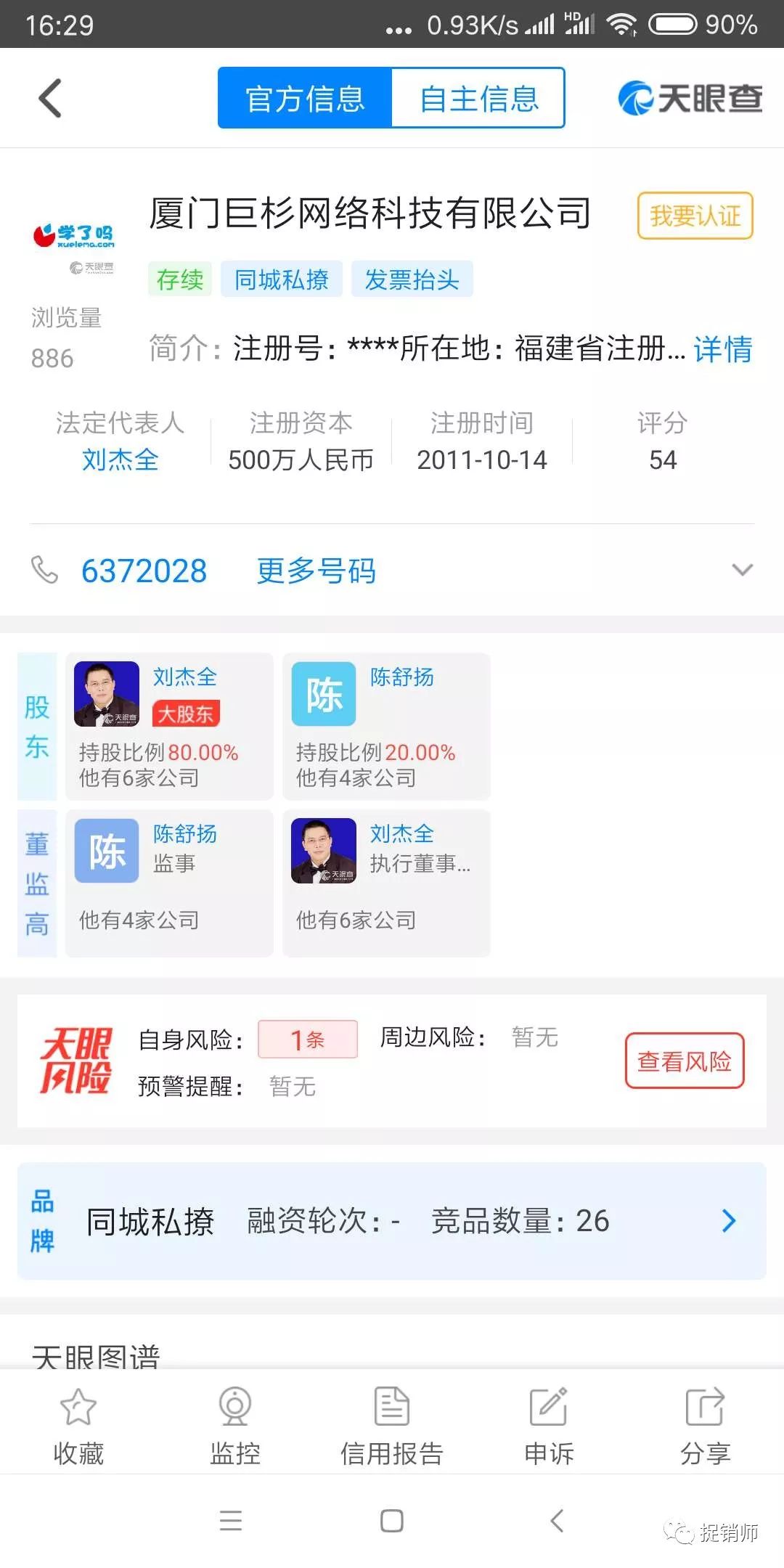The height and width of the screenshot is (1568, 784).
Task: Open shareholder card 陈舒扬 with 20.00%
Action: (x=386, y=726)
